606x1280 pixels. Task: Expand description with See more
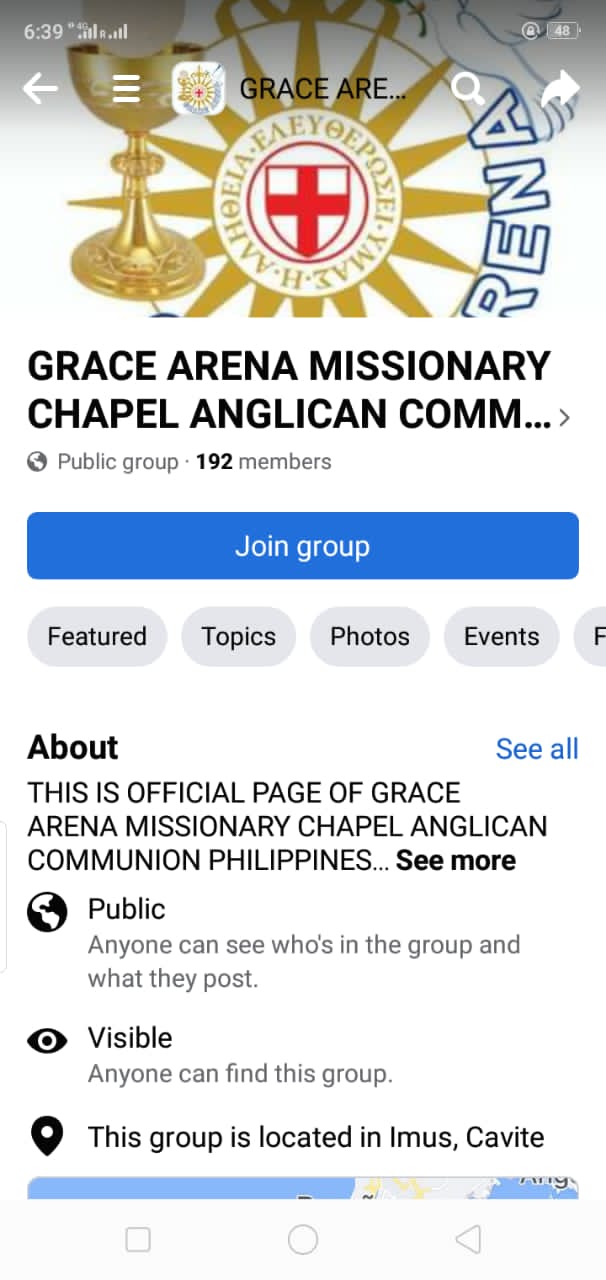[456, 860]
